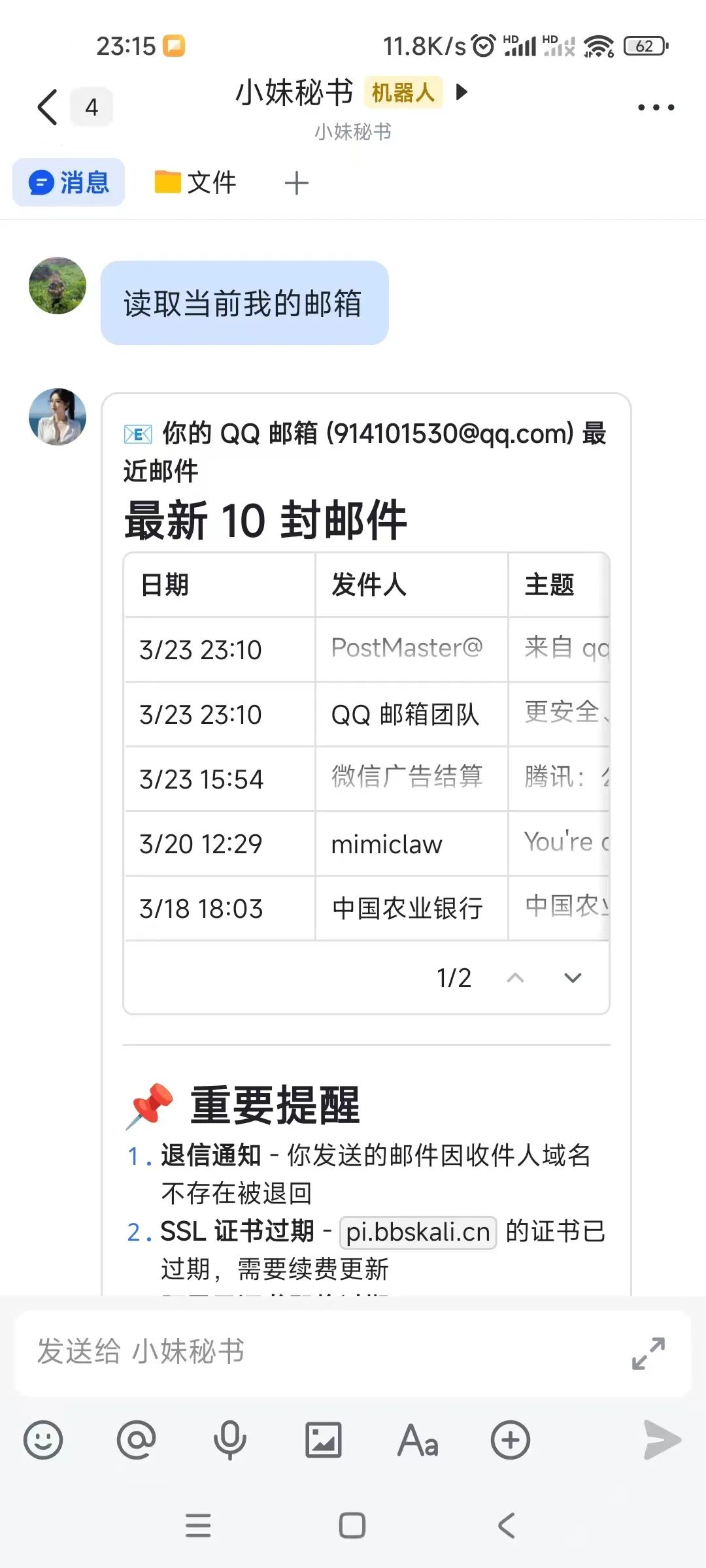This screenshot has height=1568, width=706.
Task: Open Aa text formatting options
Action: [x=418, y=1440]
